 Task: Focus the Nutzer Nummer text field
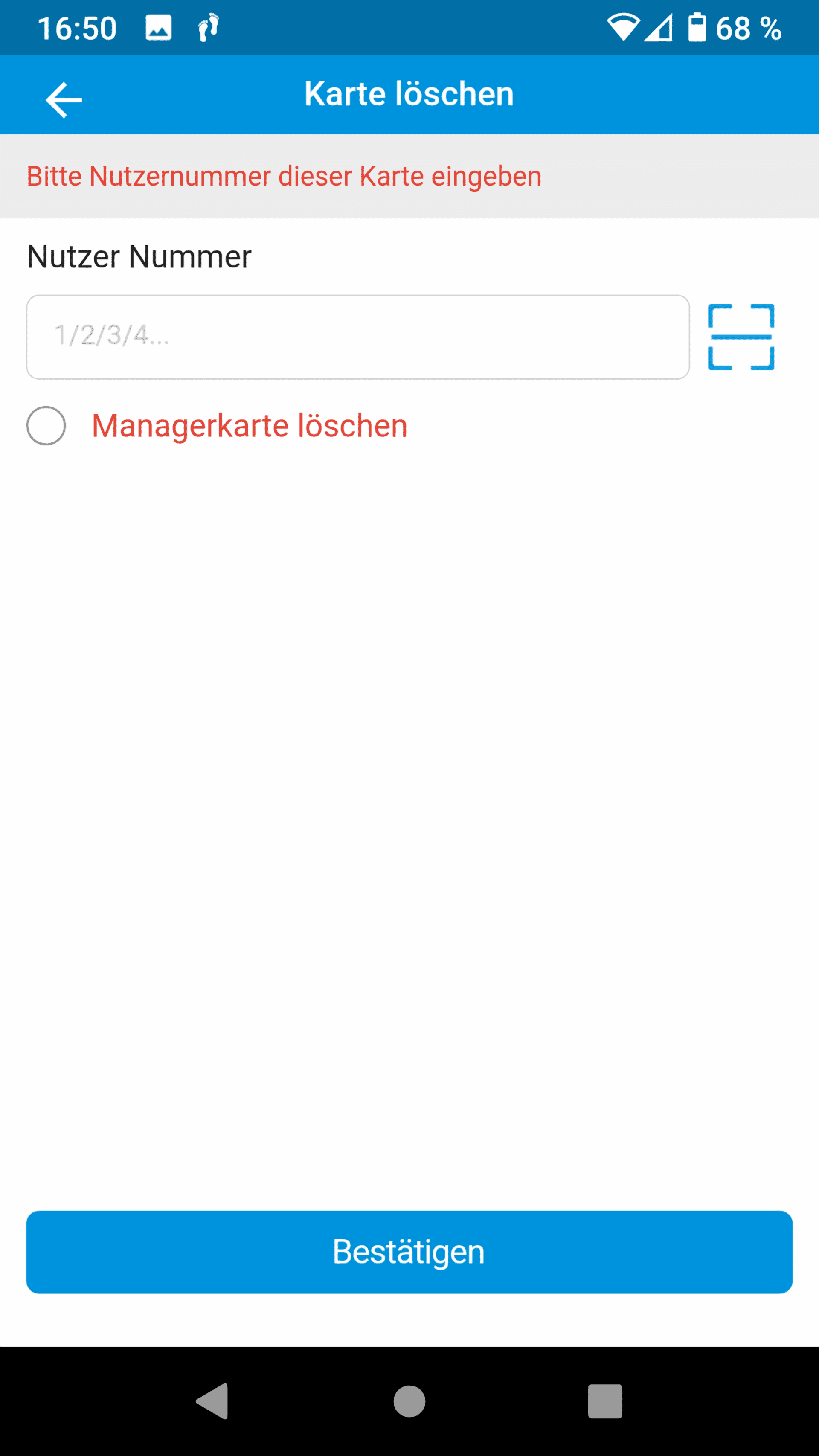pyautogui.click(x=358, y=337)
